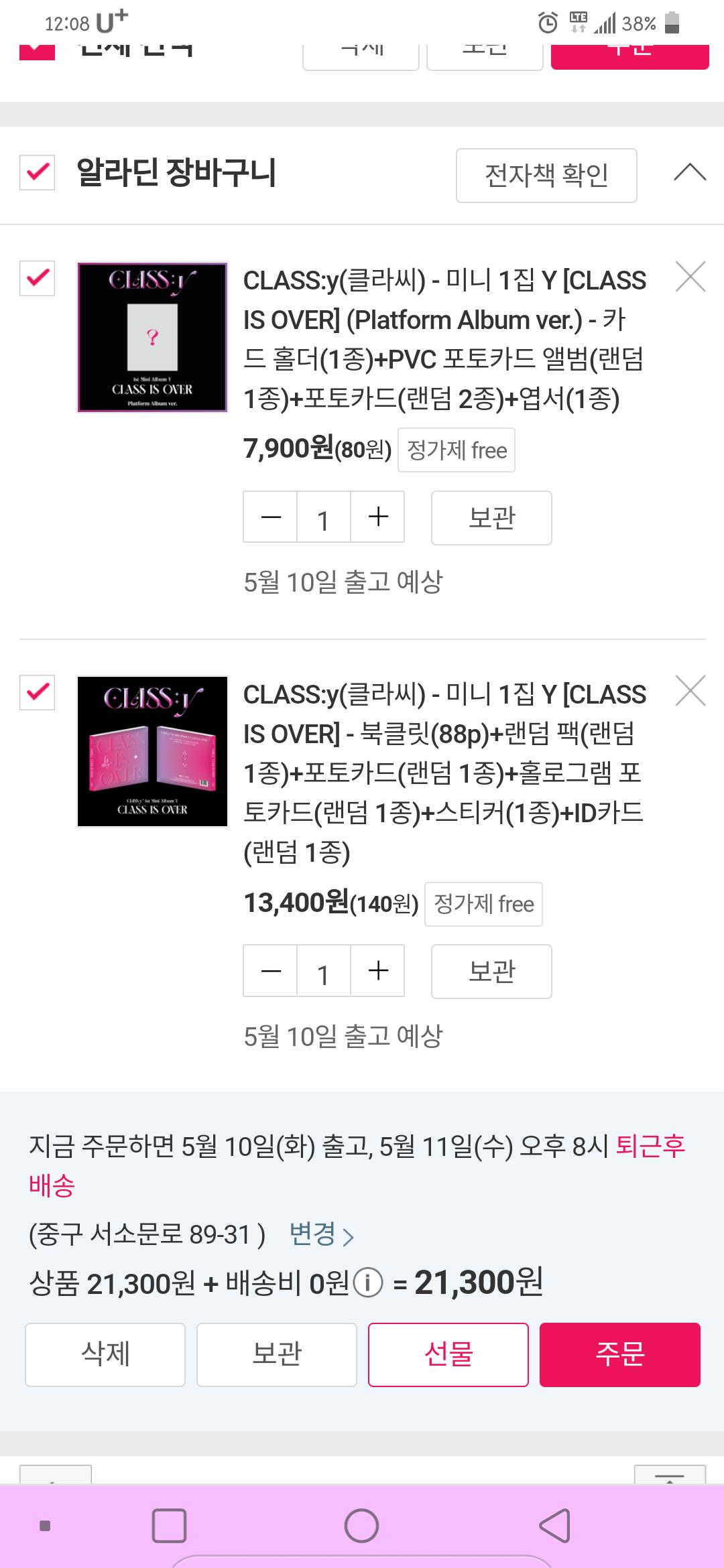This screenshot has width=724, height=1568.
Task: Tap the bottom 삭제 button
Action: [x=105, y=1354]
